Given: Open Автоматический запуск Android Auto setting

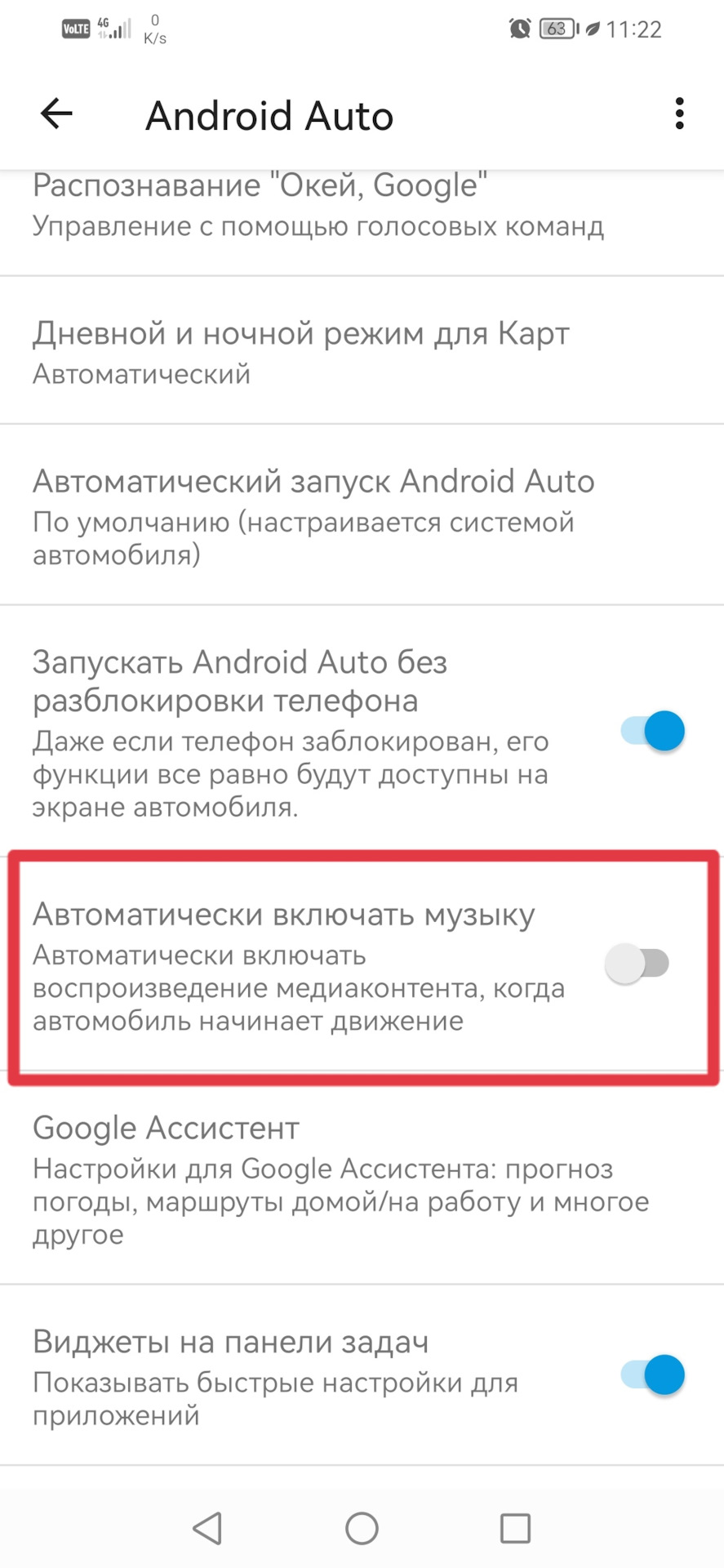Looking at the screenshot, I should point(314,514).
